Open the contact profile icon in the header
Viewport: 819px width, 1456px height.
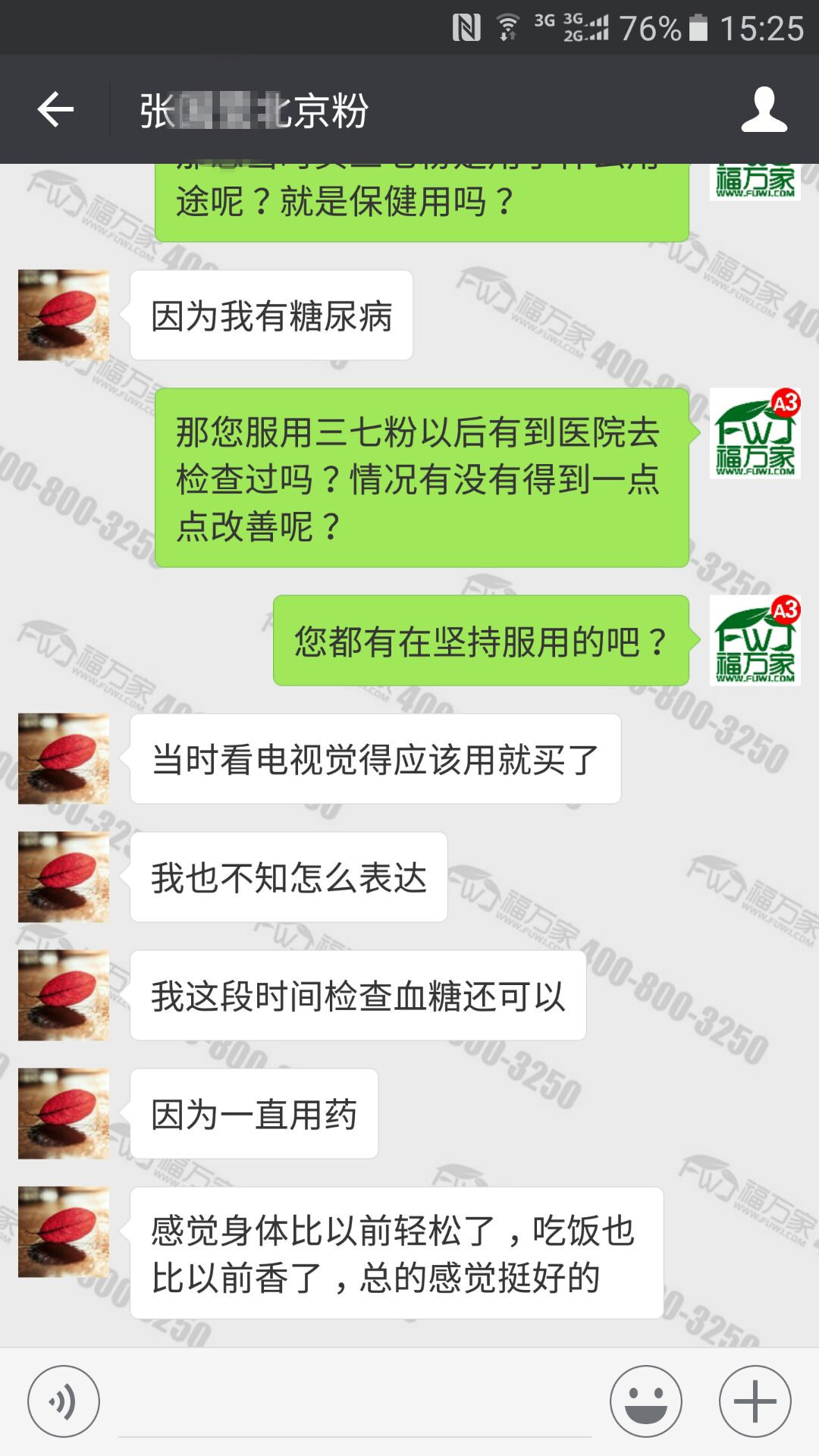[764, 110]
